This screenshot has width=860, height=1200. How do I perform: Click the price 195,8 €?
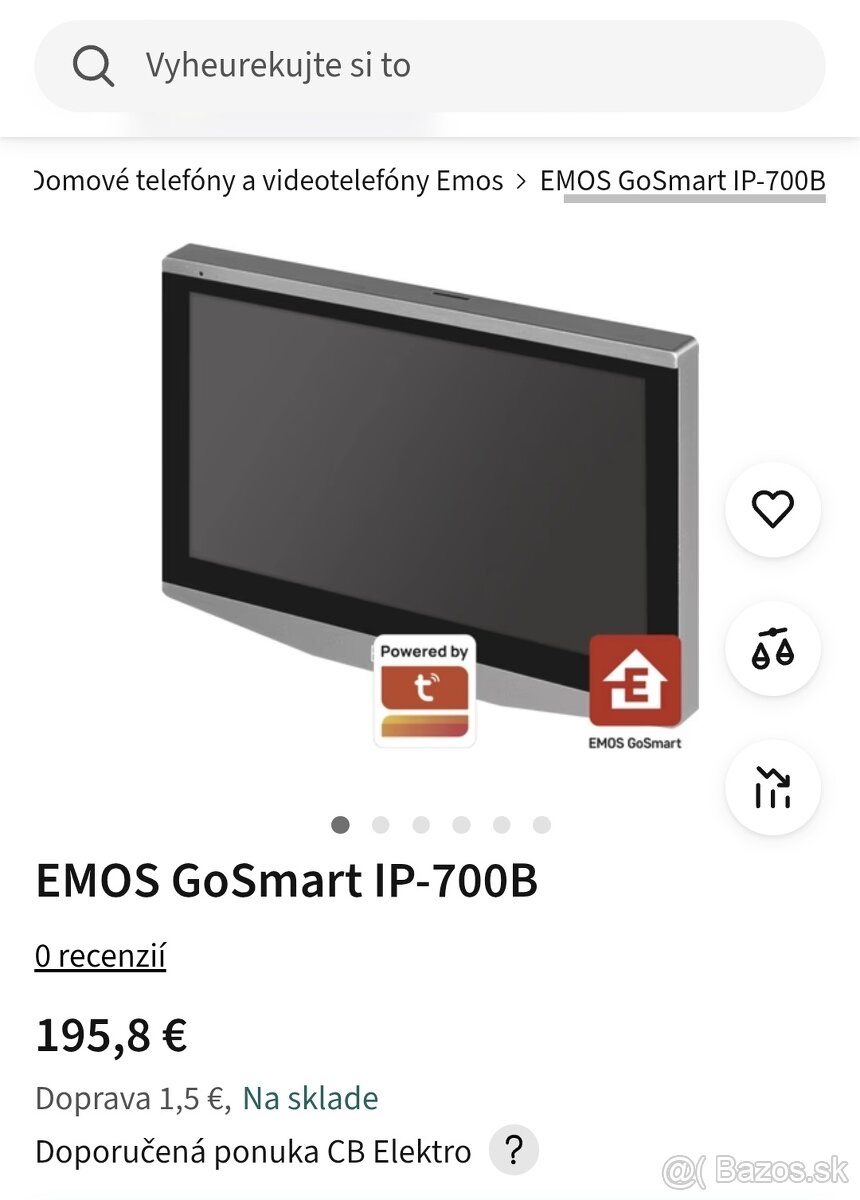(112, 1035)
